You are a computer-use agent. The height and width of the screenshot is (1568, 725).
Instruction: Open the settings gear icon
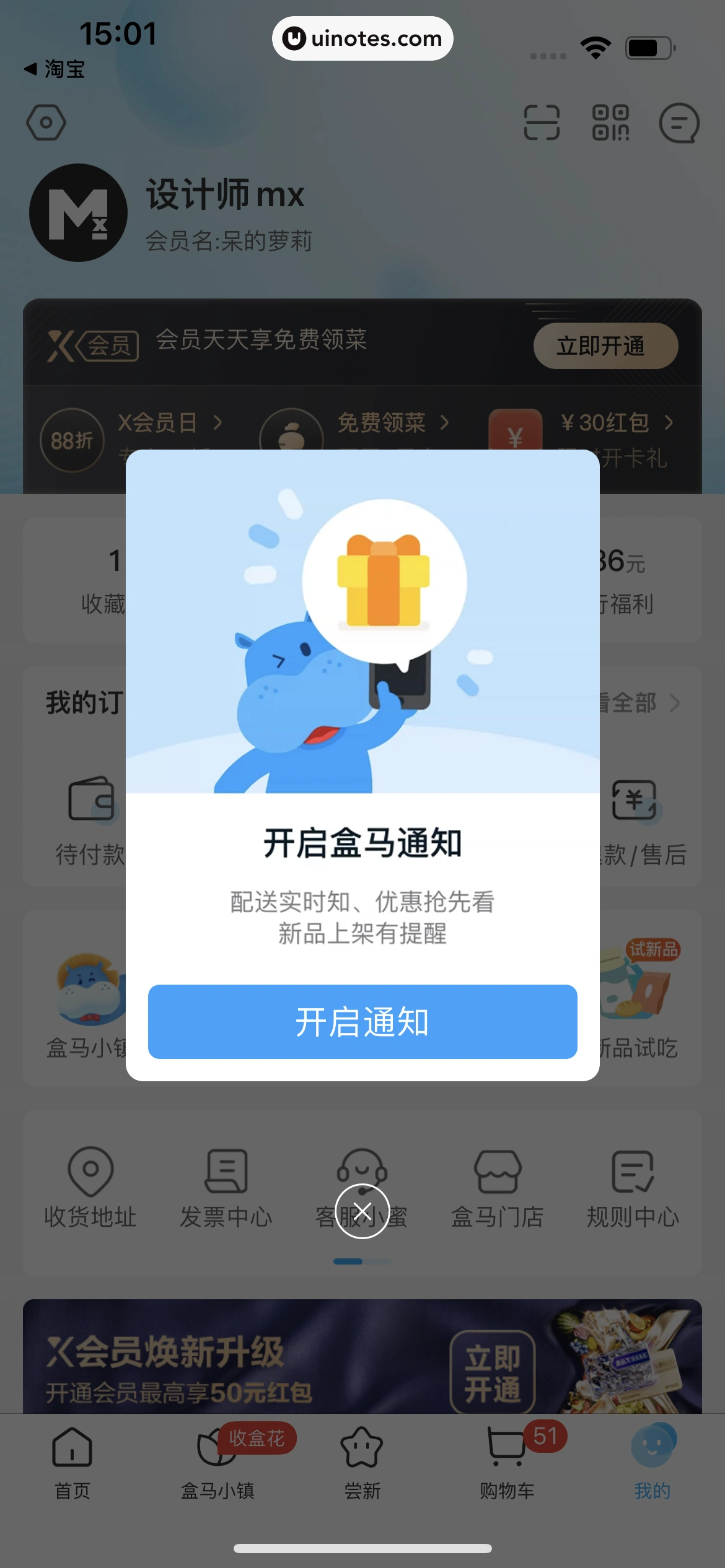pyautogui.click(x=46, y=122)
